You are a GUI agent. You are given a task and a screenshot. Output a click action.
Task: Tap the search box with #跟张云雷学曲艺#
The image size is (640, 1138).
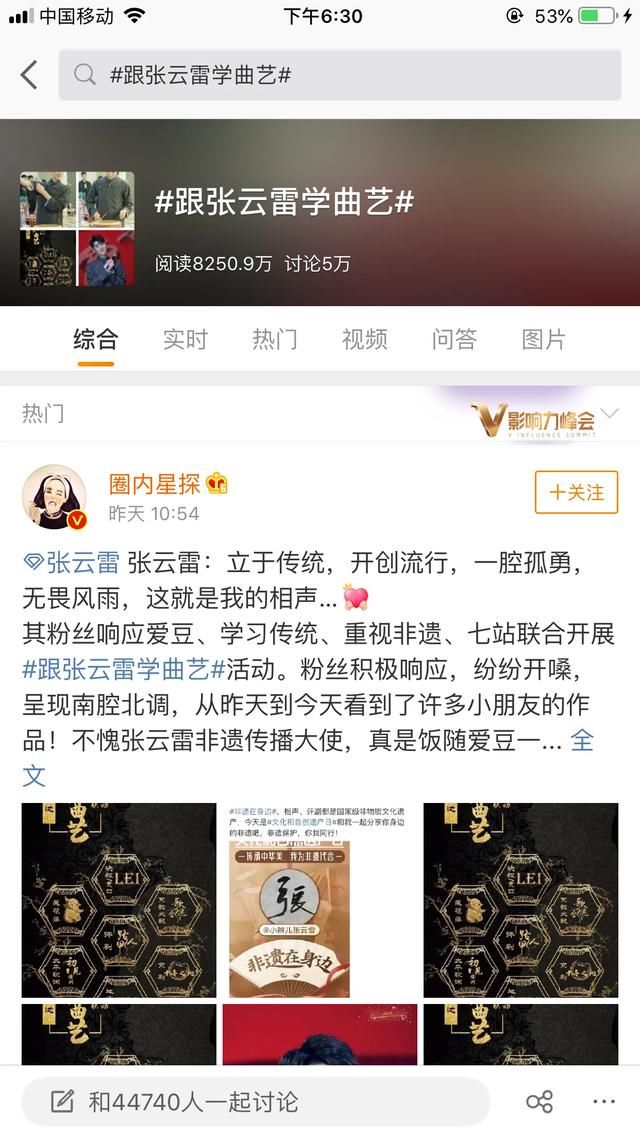(x=340, y=75)
